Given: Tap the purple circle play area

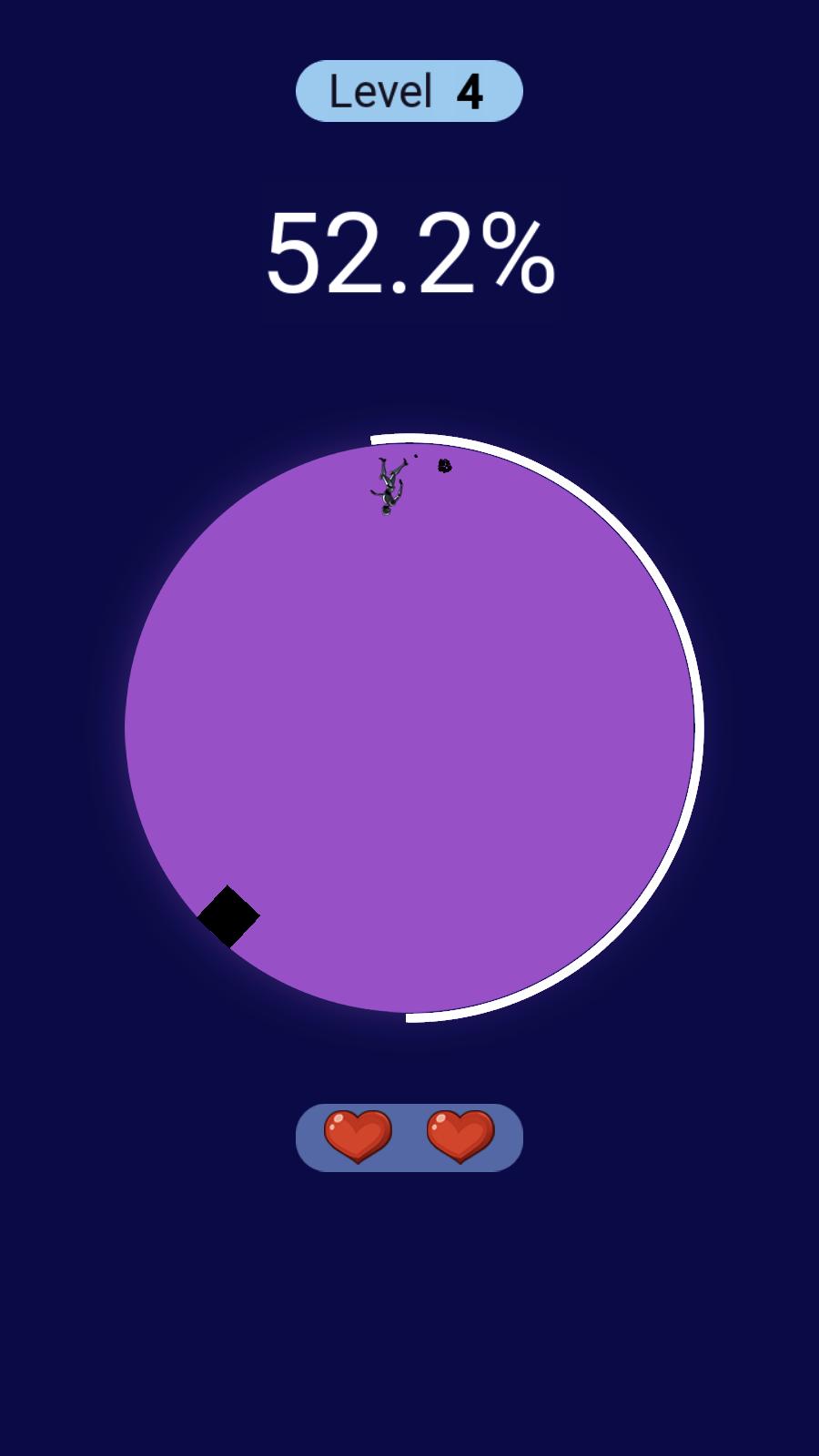Looking at the screenshot, I should (x=409, y=728).
